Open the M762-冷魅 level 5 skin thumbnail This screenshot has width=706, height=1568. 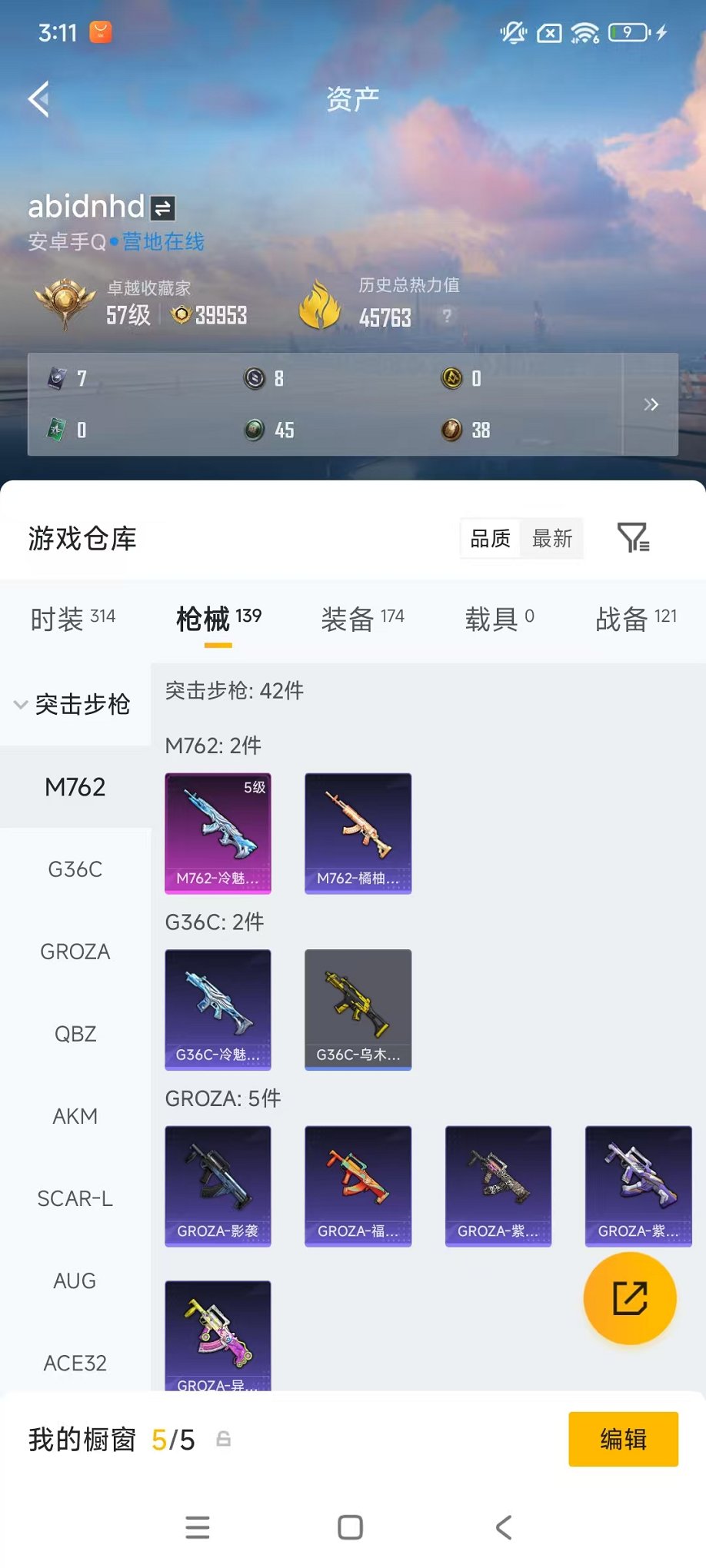click(x=218, y=832)
